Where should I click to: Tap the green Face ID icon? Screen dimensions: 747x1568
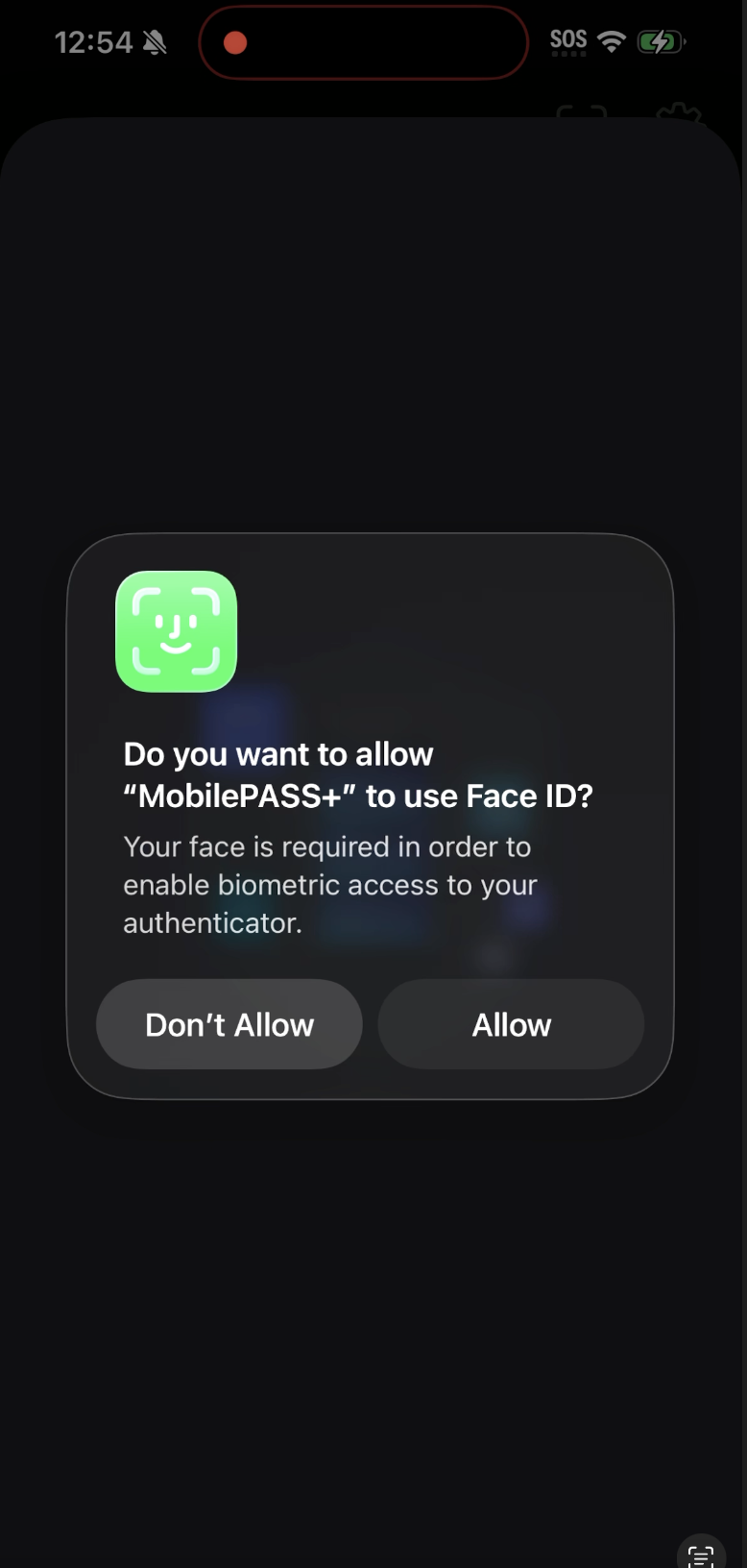pos(176,631)
